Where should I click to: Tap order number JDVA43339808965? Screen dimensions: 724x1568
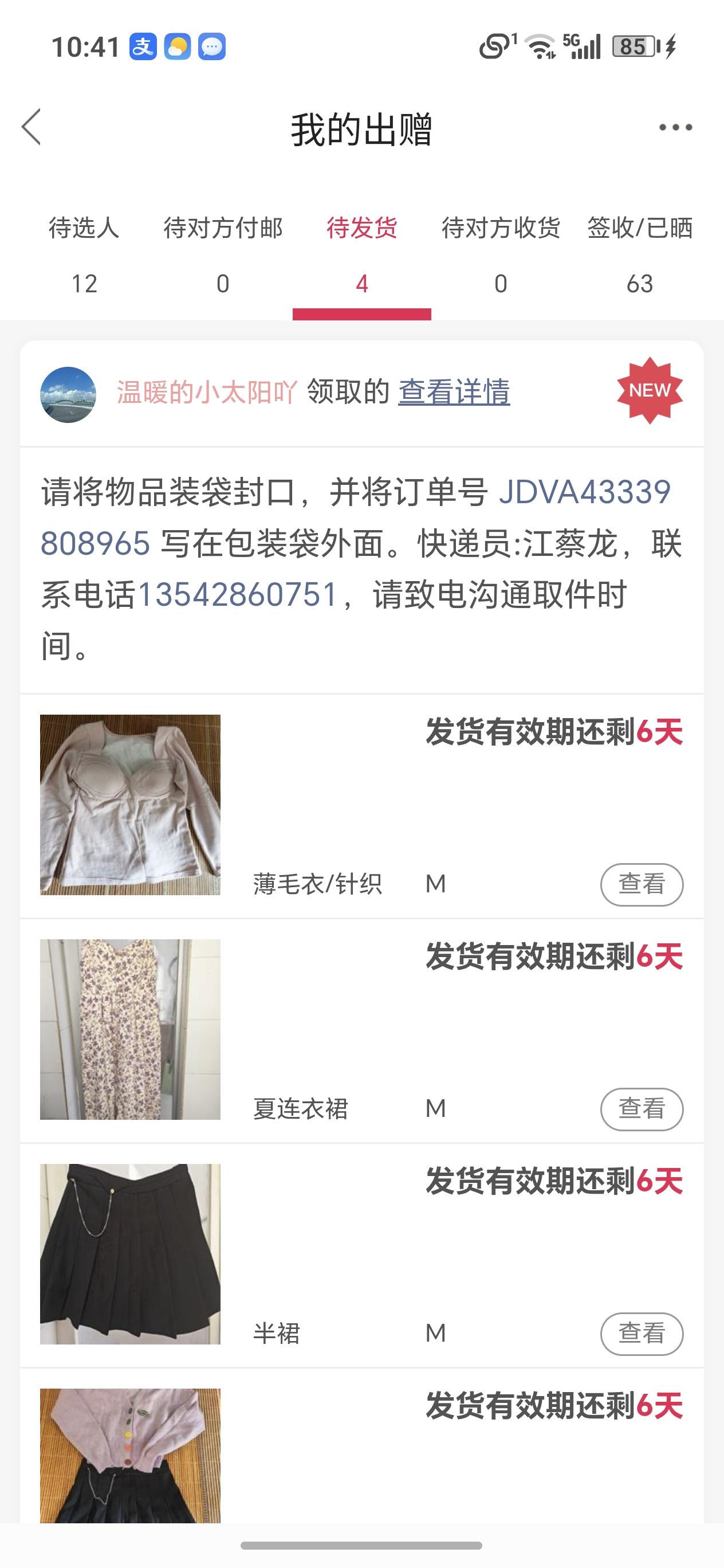(584, 492)
